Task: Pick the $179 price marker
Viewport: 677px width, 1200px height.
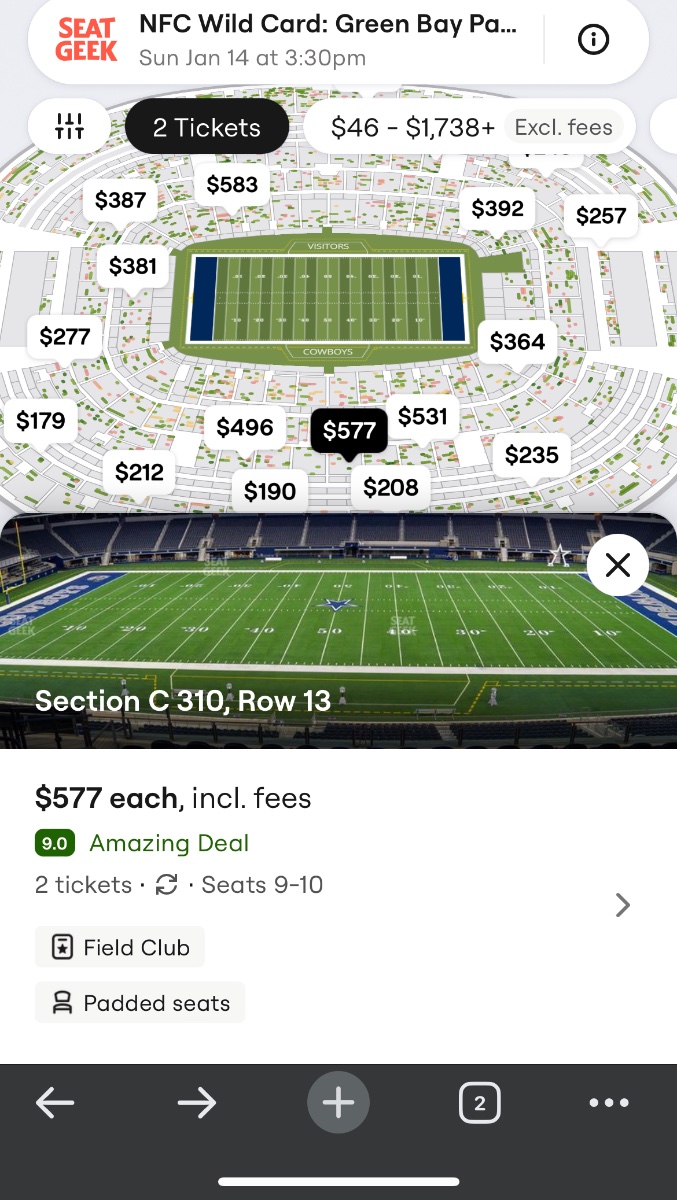Action: click(x=41, y=421)
